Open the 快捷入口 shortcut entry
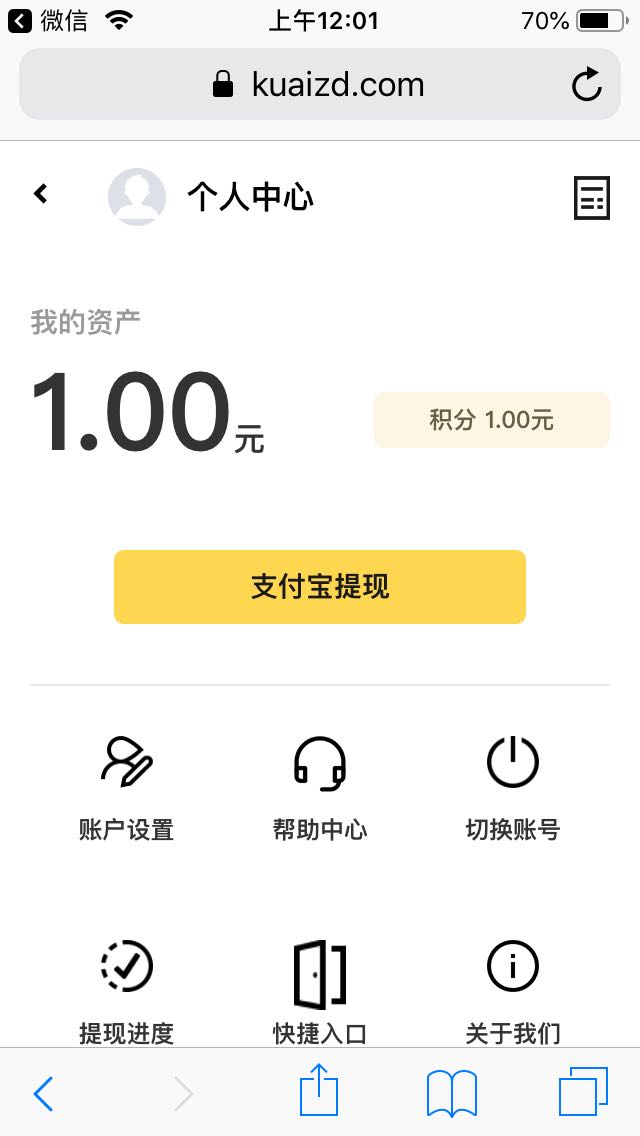Viewport: 640px width, 1136px height. point(320,988)
